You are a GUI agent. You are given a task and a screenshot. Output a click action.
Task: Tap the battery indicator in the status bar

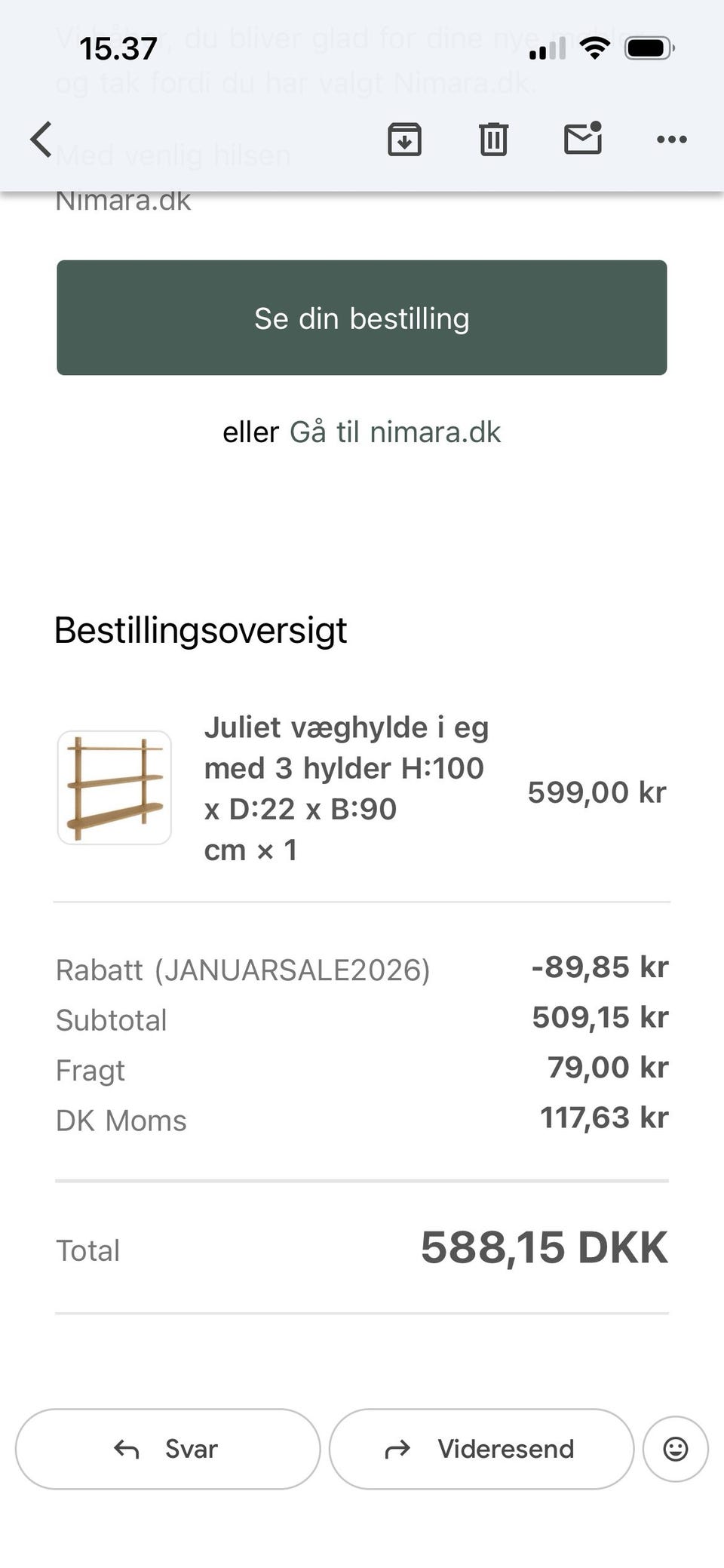coord(649,48)
